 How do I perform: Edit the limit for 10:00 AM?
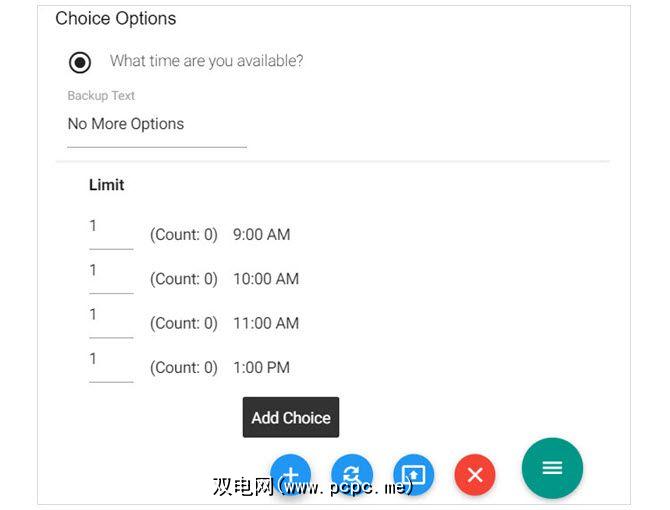click(110, 272)
